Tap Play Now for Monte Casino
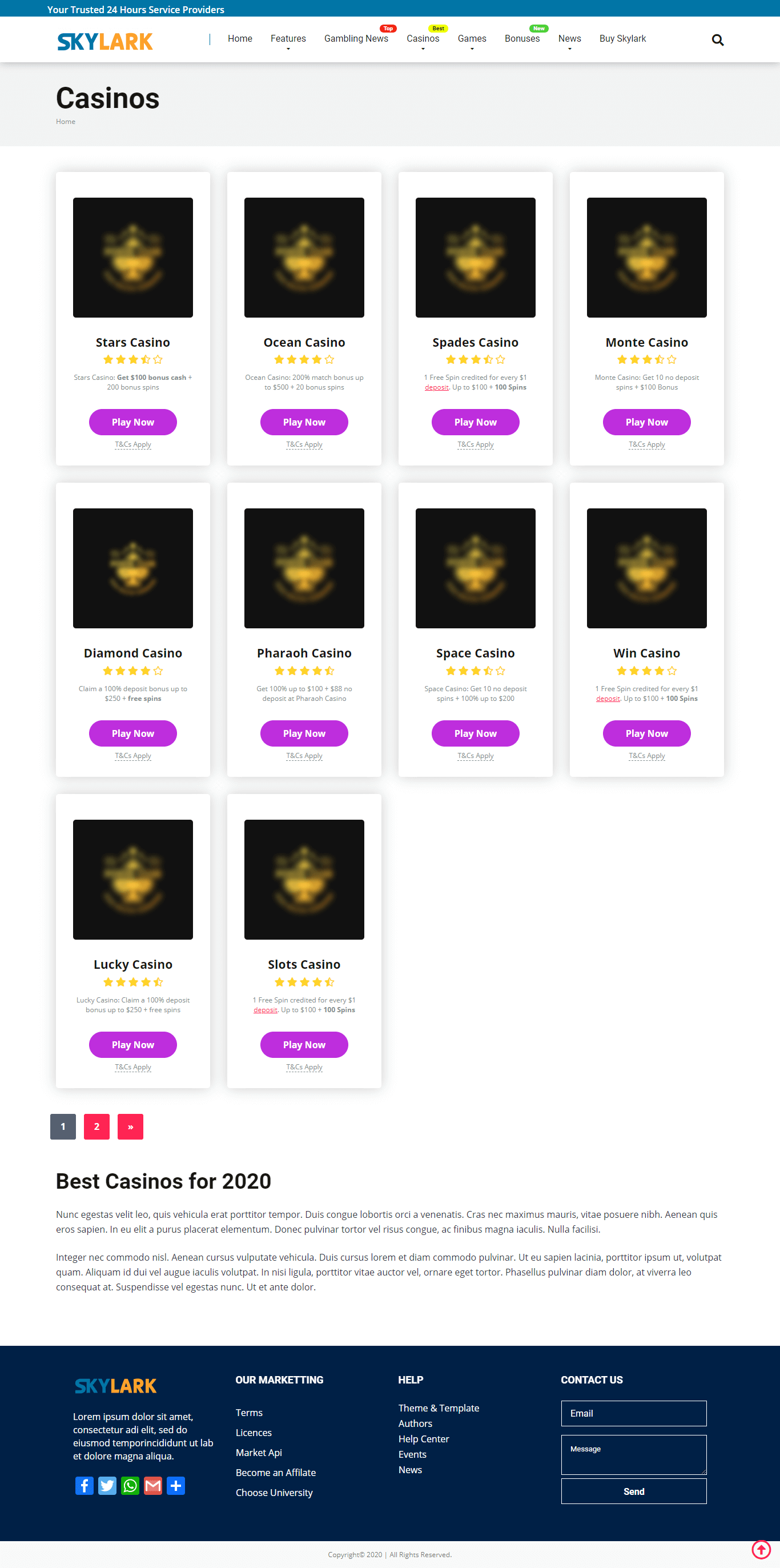The image size is (780, 1568). (x=646, y=422)
